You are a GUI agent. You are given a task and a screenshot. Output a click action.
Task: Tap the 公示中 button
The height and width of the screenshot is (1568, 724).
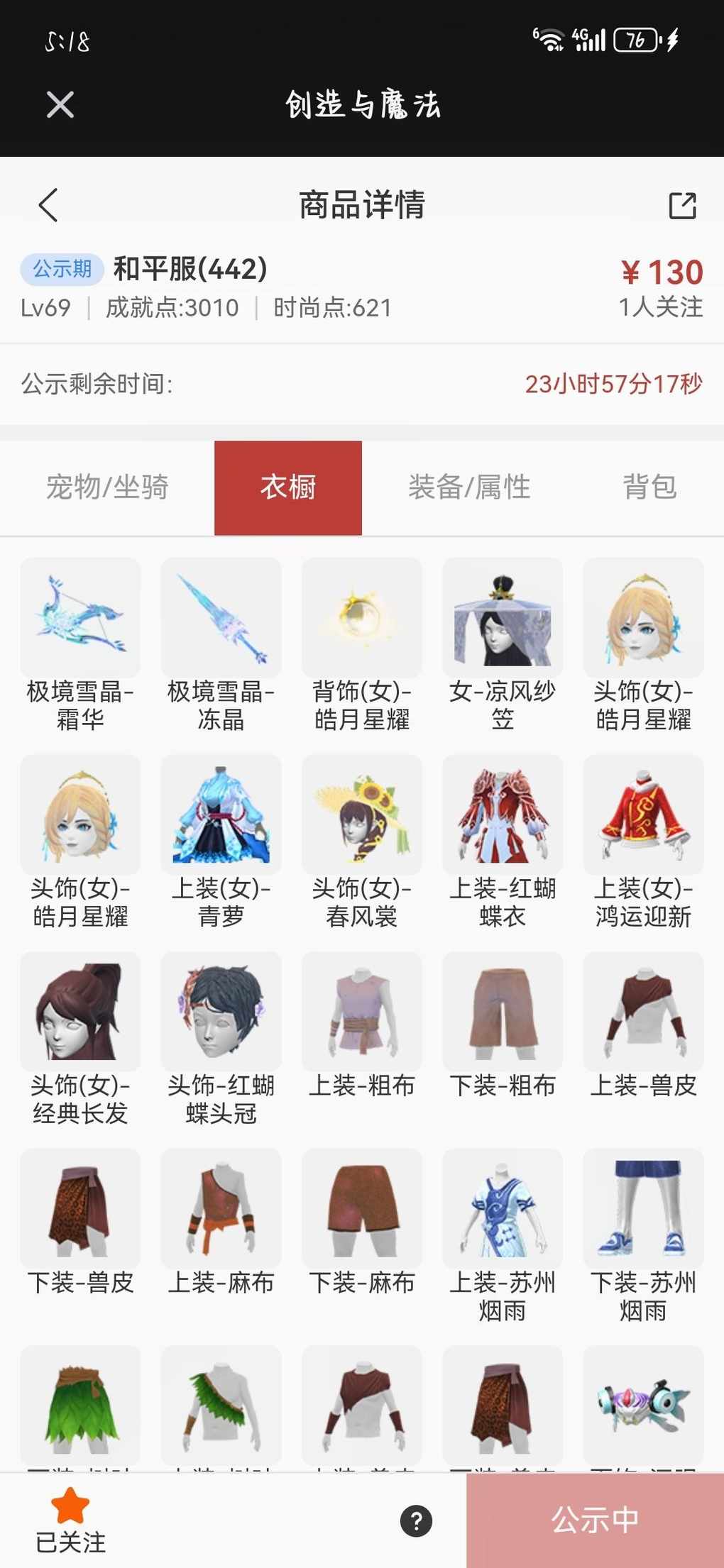tap(595, 1520)
